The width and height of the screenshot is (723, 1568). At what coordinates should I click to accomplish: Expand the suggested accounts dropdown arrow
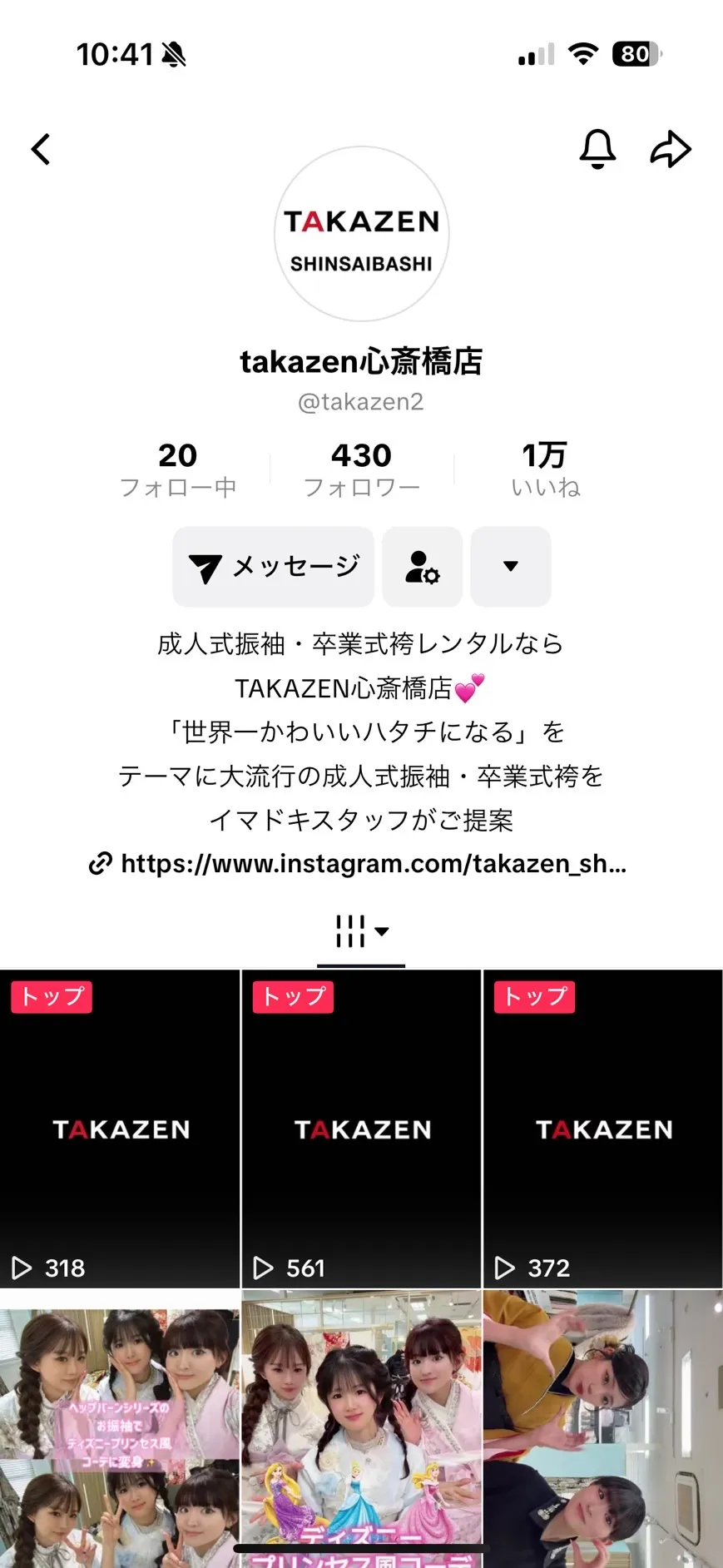[x=510, y=567]
